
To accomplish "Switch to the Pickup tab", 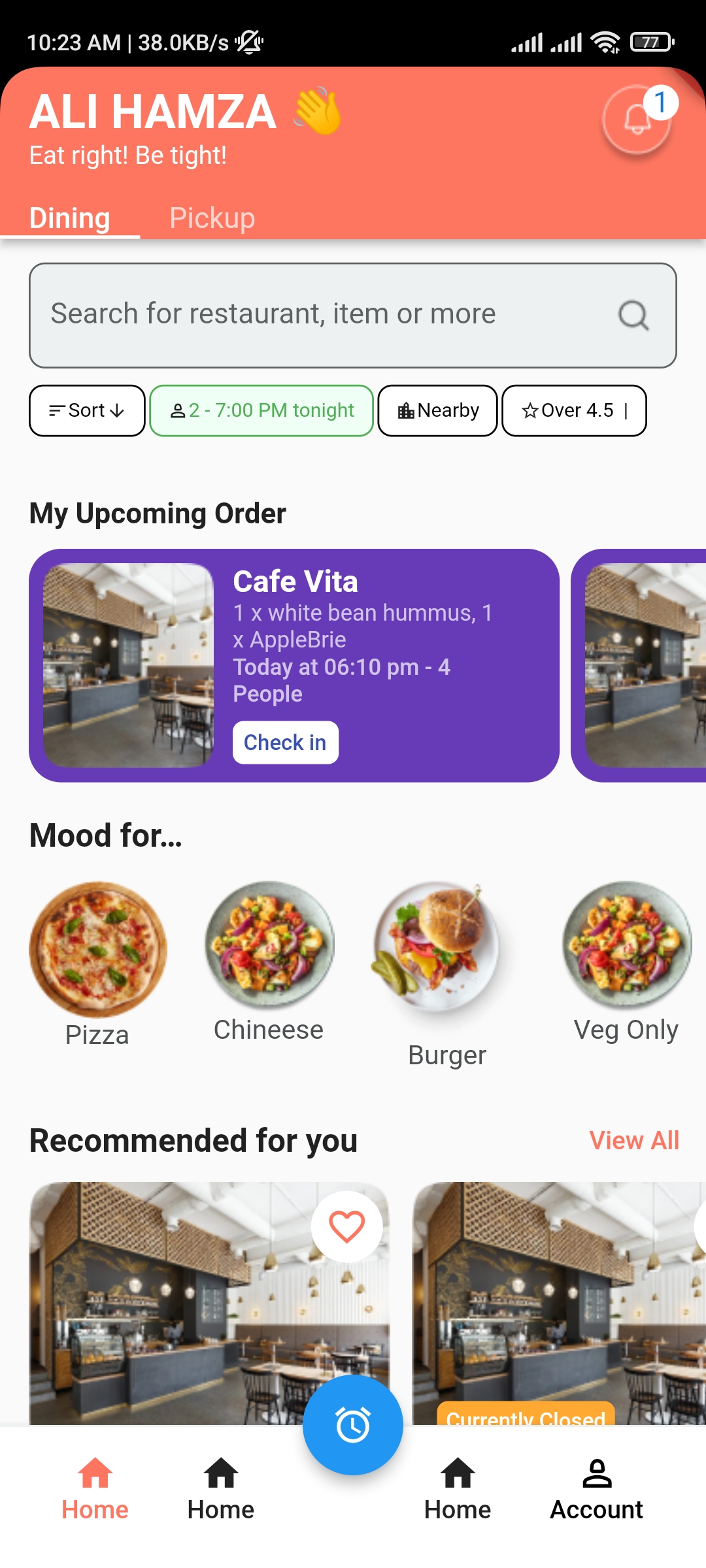I will point(212,218).
